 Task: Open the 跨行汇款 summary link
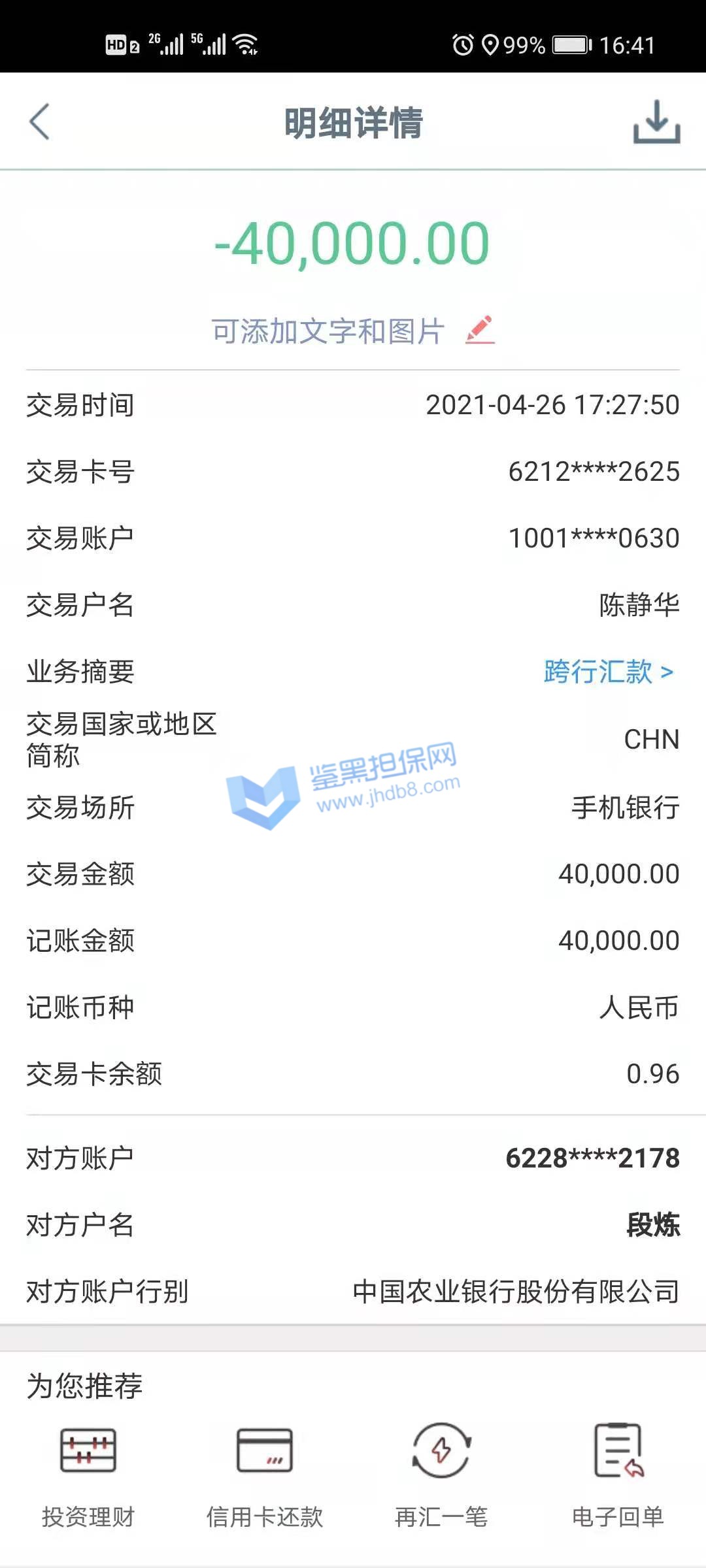(608, 672)
